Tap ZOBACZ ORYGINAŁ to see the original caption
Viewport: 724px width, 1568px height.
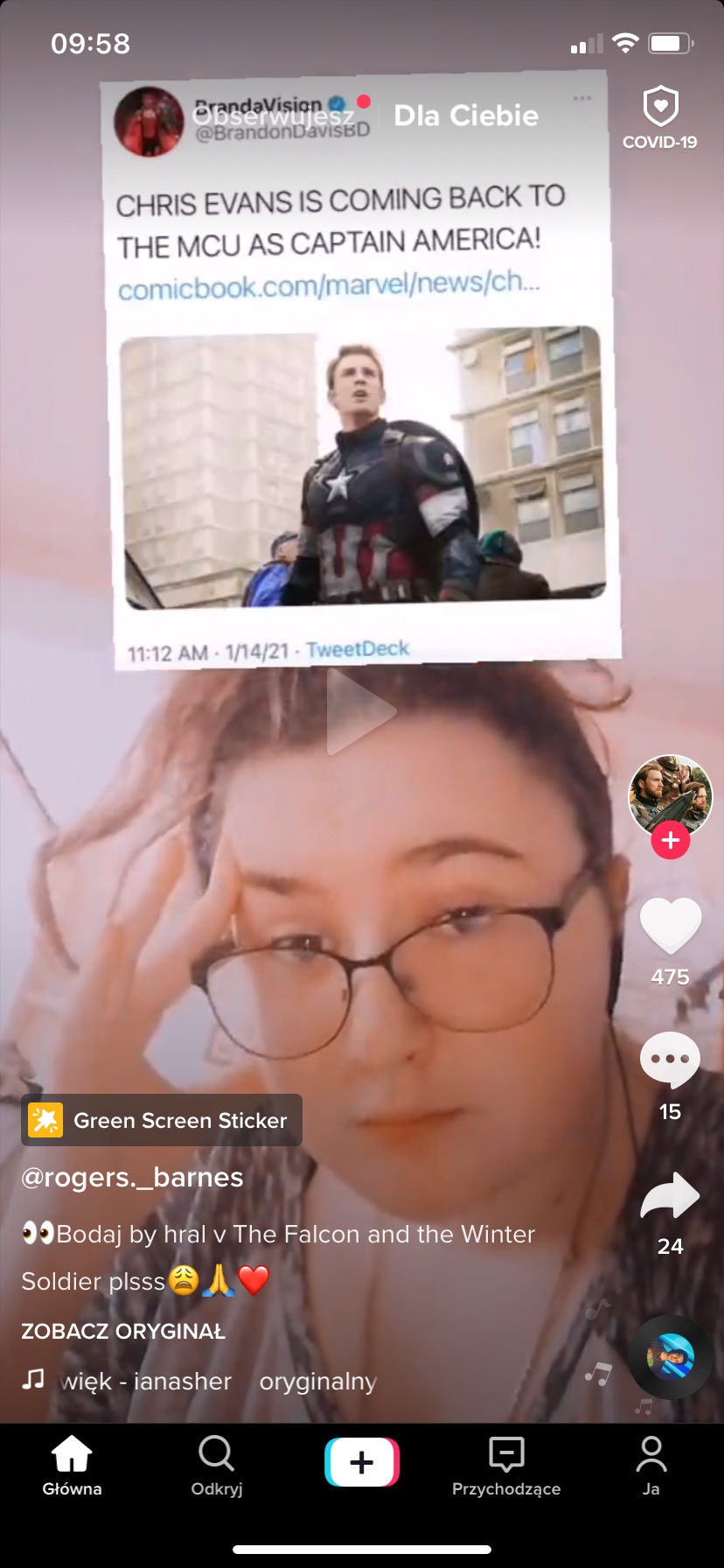(x=123, y=1331)
